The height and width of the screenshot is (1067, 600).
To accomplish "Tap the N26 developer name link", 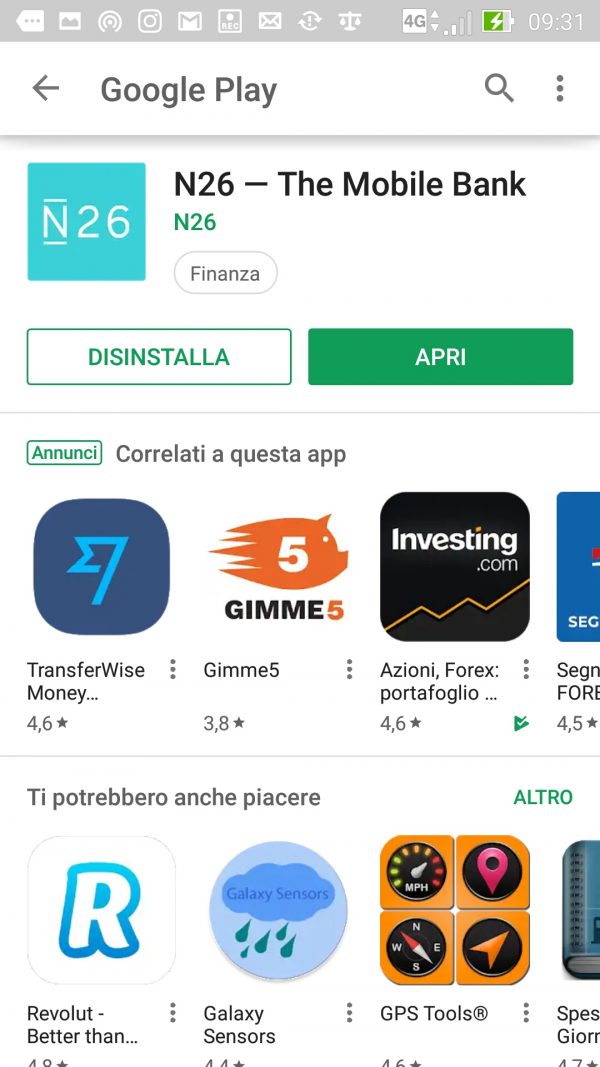I will [x=195, y=222].
